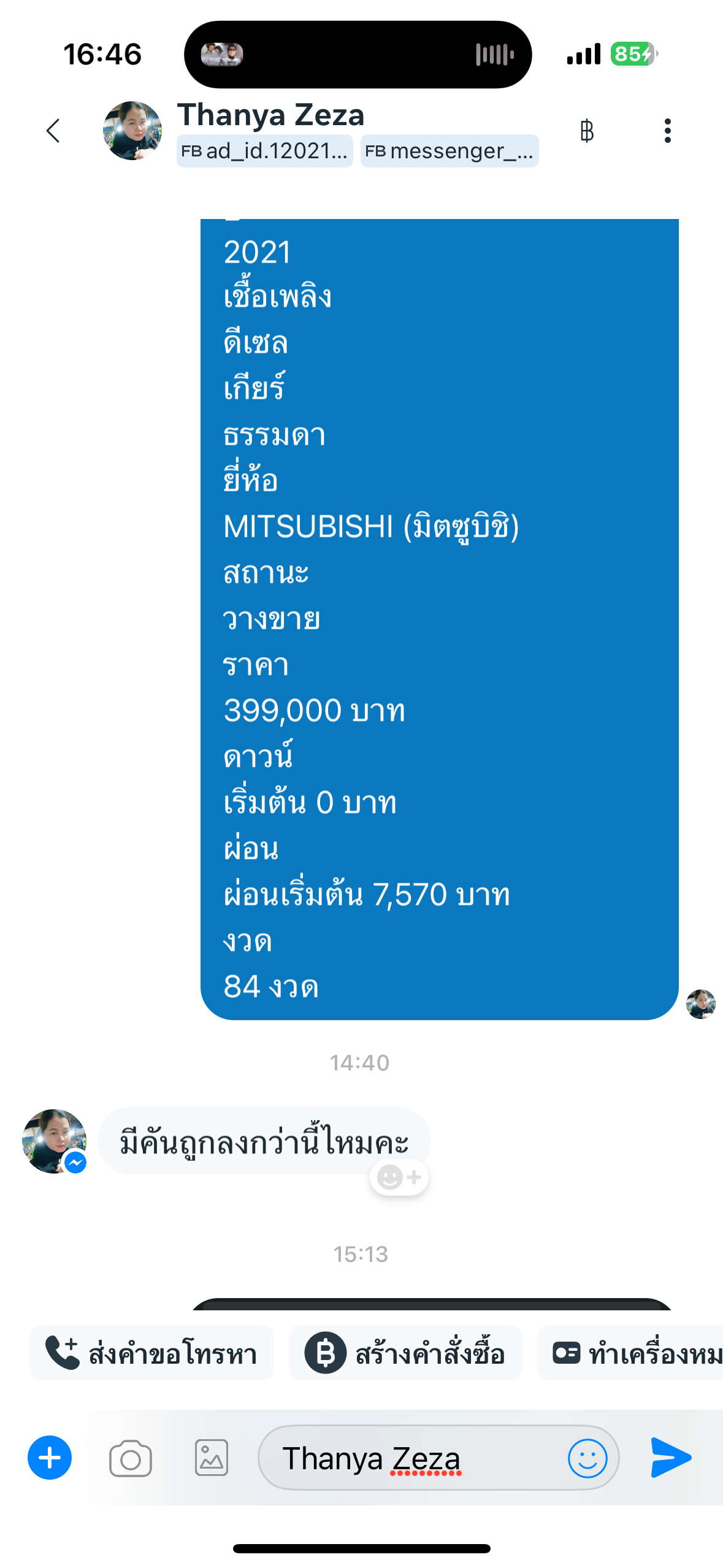Open the emoji picker
This screenshot has height=1568, width=723.
[x=587, y=1458]
